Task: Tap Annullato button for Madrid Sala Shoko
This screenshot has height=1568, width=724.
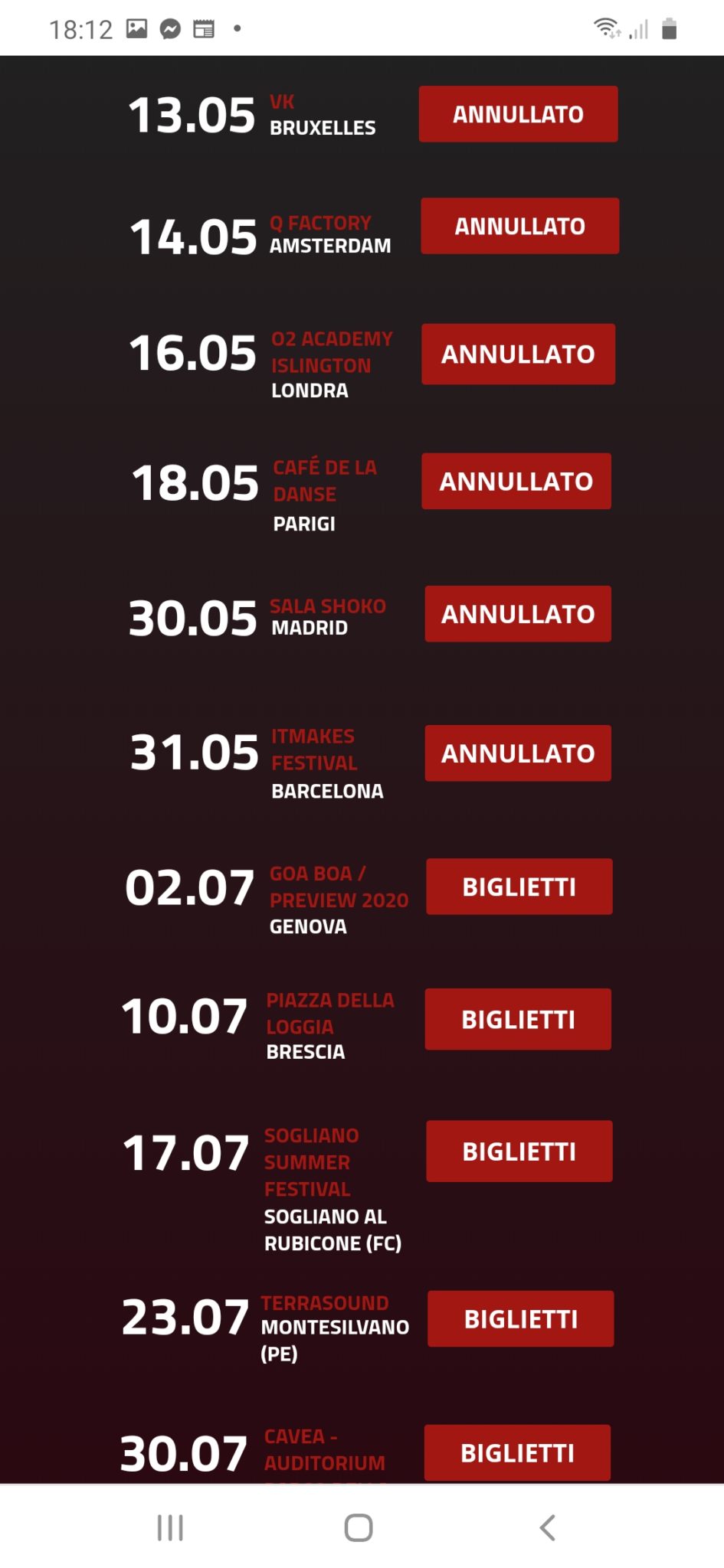Action: point(518,614)
